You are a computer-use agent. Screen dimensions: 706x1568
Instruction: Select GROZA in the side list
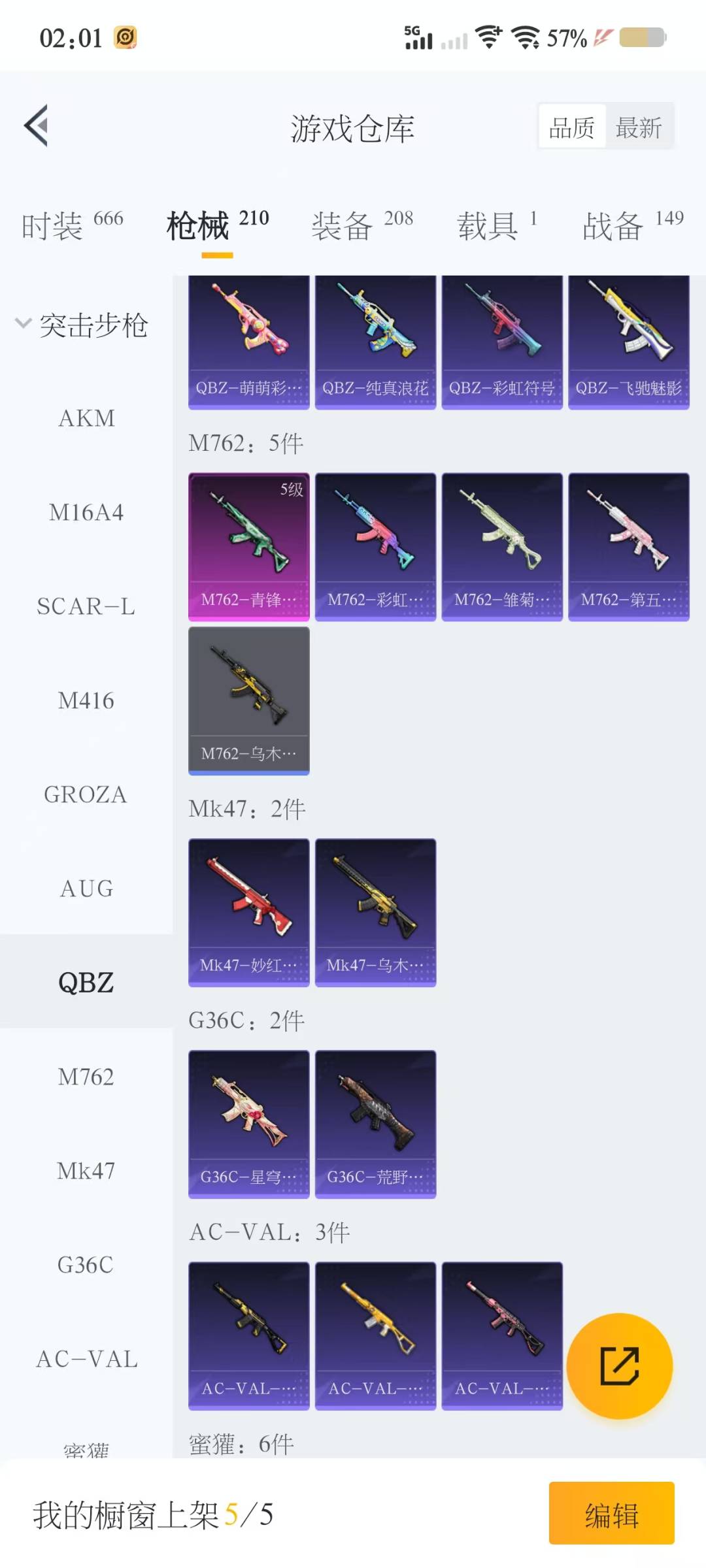click(x=86, y=795)
